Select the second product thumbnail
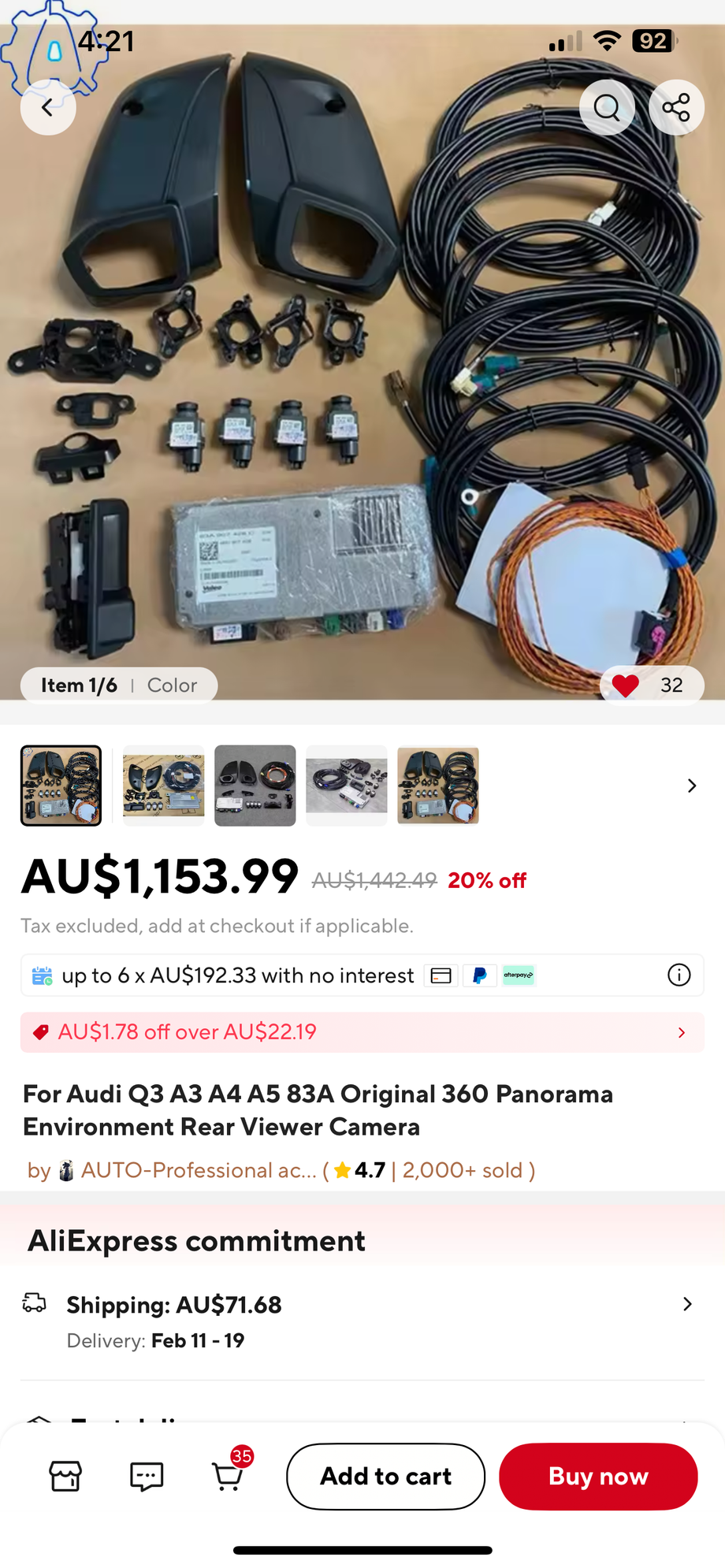Image resolution: width=725 pixels, height=1568 pixels. point(164,786)
